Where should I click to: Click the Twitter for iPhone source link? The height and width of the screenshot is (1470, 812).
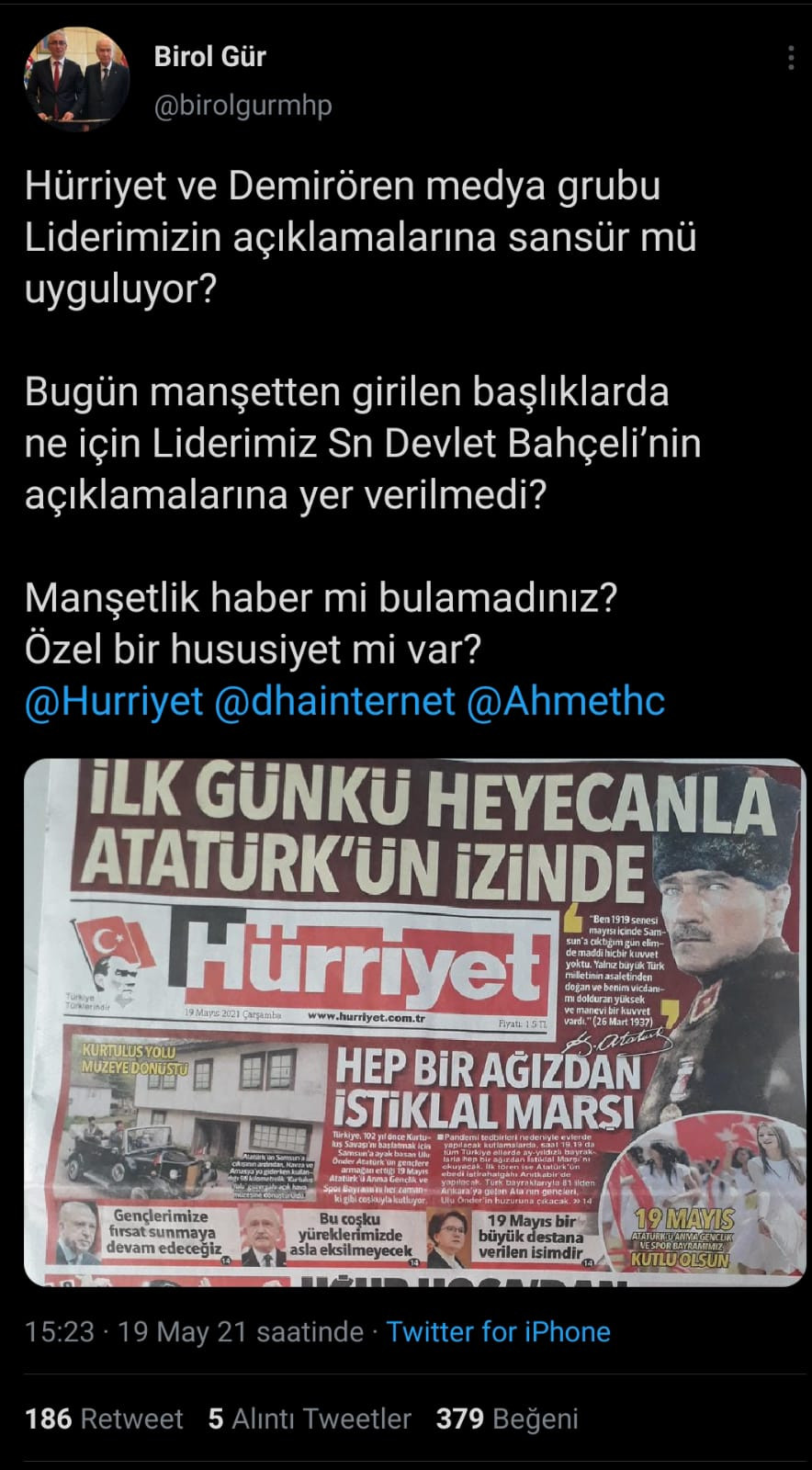click(500, 1332)
